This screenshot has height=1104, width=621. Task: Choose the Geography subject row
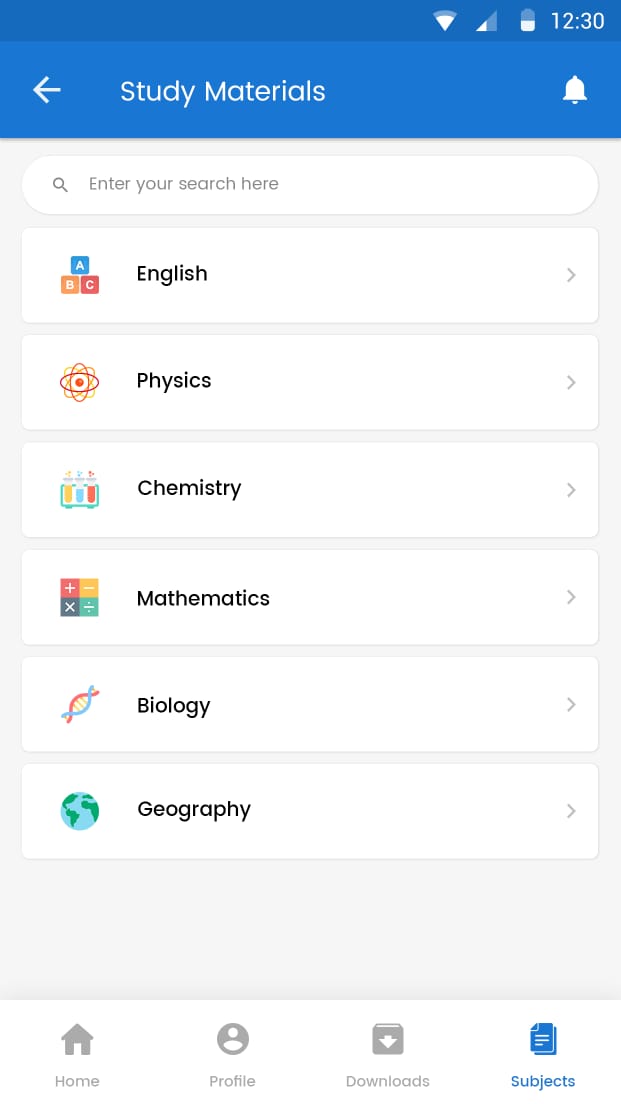point(310,811)
